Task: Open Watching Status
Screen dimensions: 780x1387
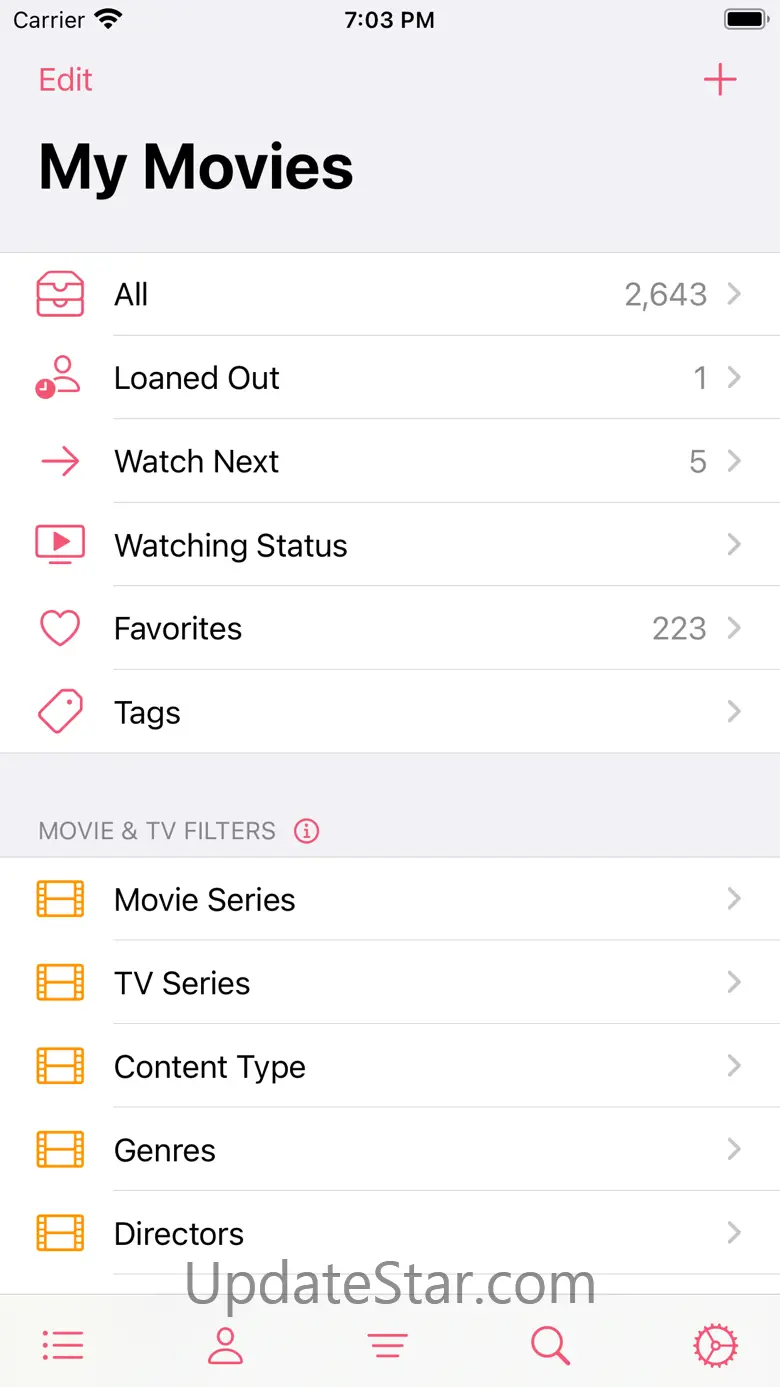Action: (390, 545)
